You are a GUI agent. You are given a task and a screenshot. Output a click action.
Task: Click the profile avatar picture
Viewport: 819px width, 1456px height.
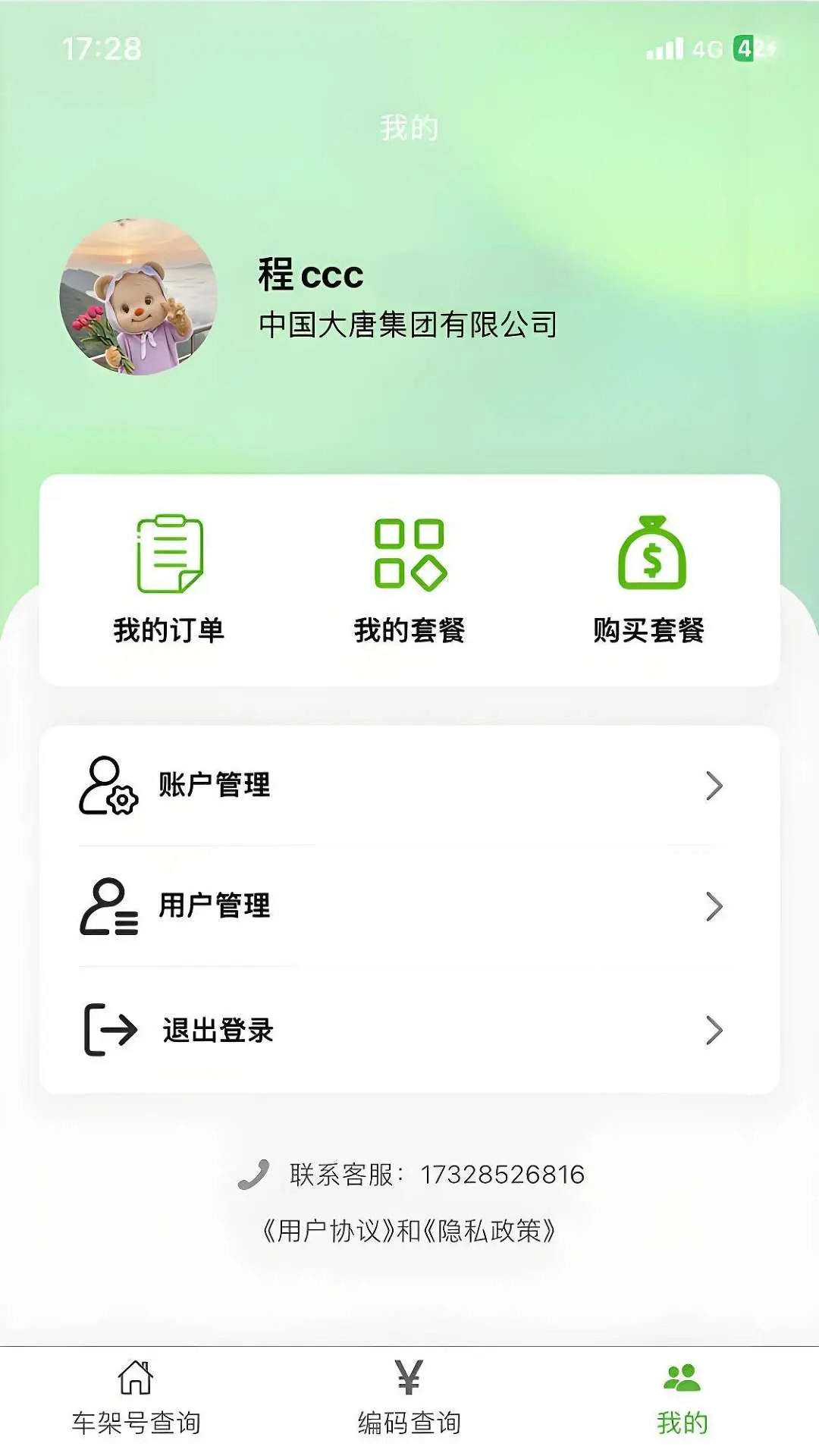(136, 296)
